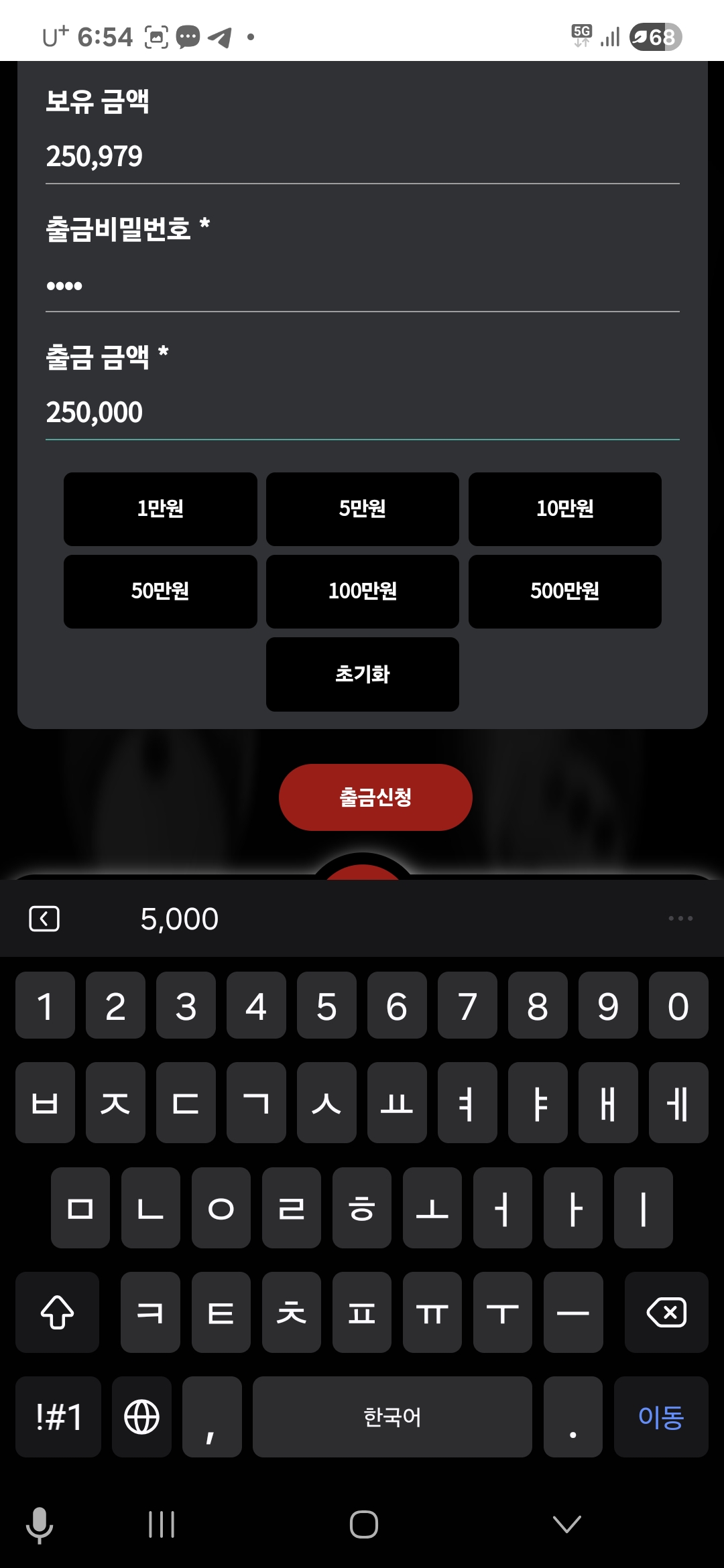Add 100만원 to the amount
The image size is (724, 1568).
(x=362, y=591)
